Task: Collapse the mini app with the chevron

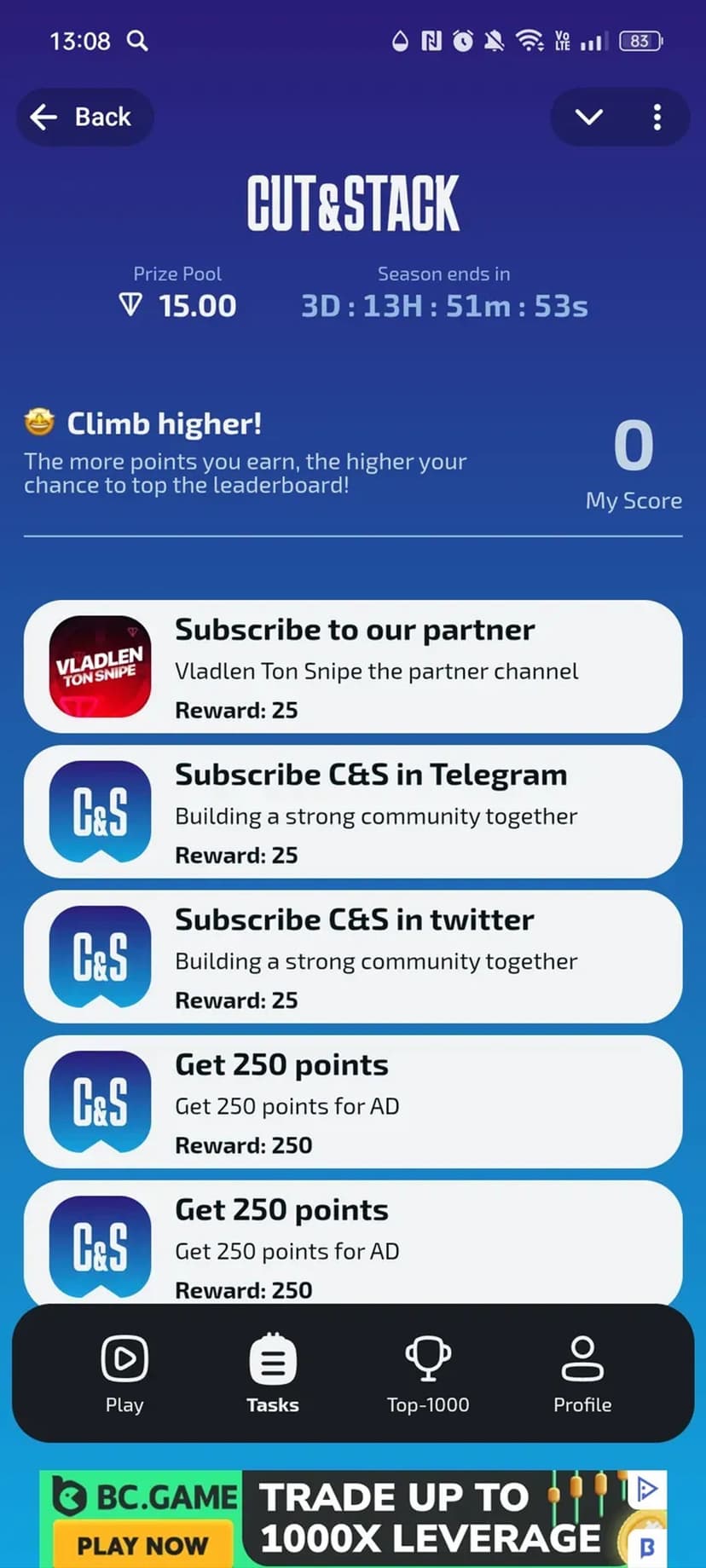Action: click(589, 117)
